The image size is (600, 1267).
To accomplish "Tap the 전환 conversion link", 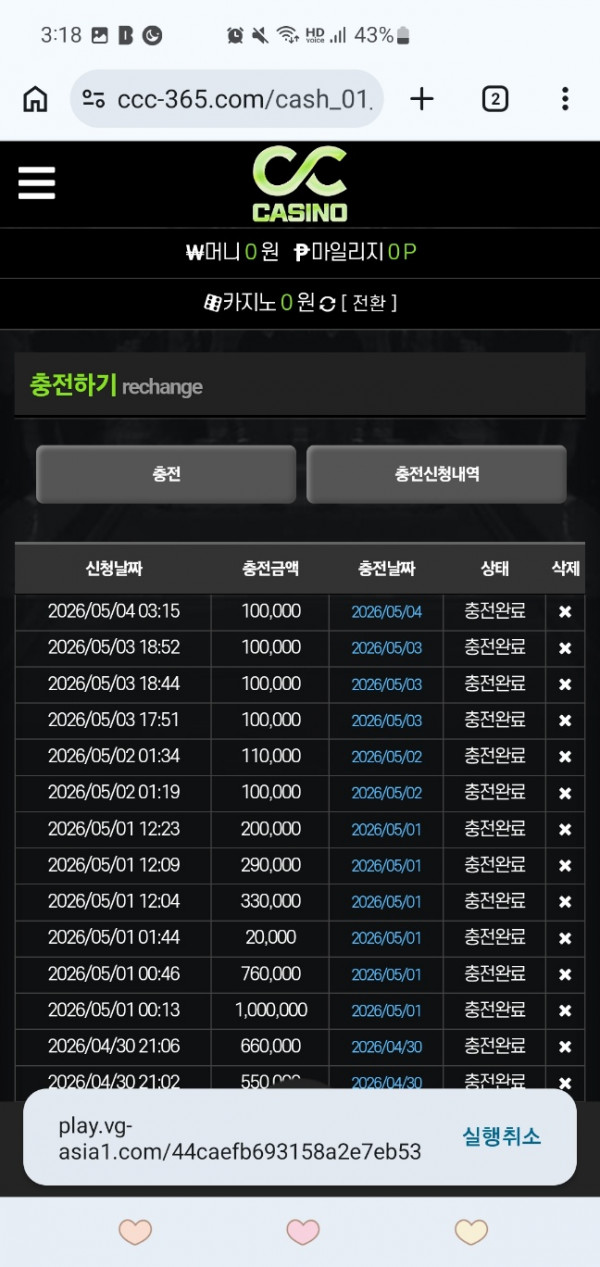I will [369, 303].
